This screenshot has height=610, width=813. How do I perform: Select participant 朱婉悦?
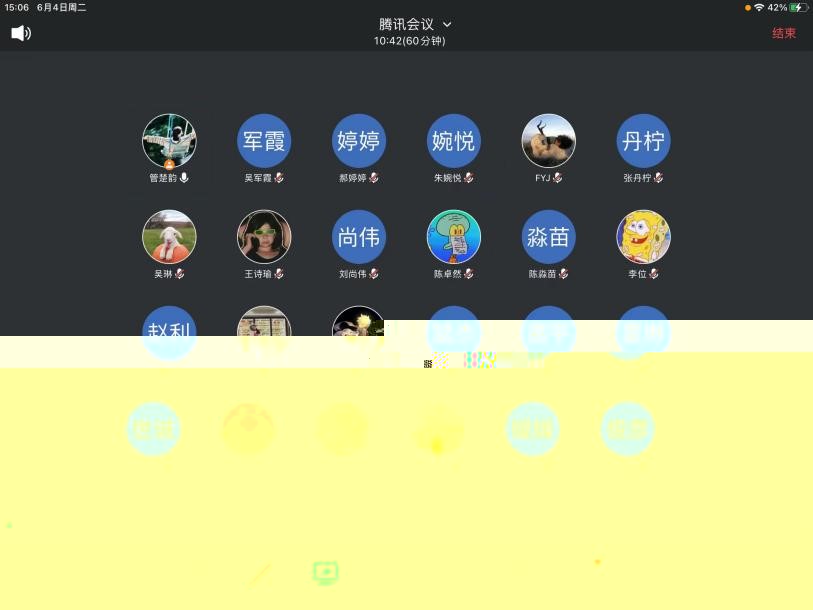[x=454, y=141]
